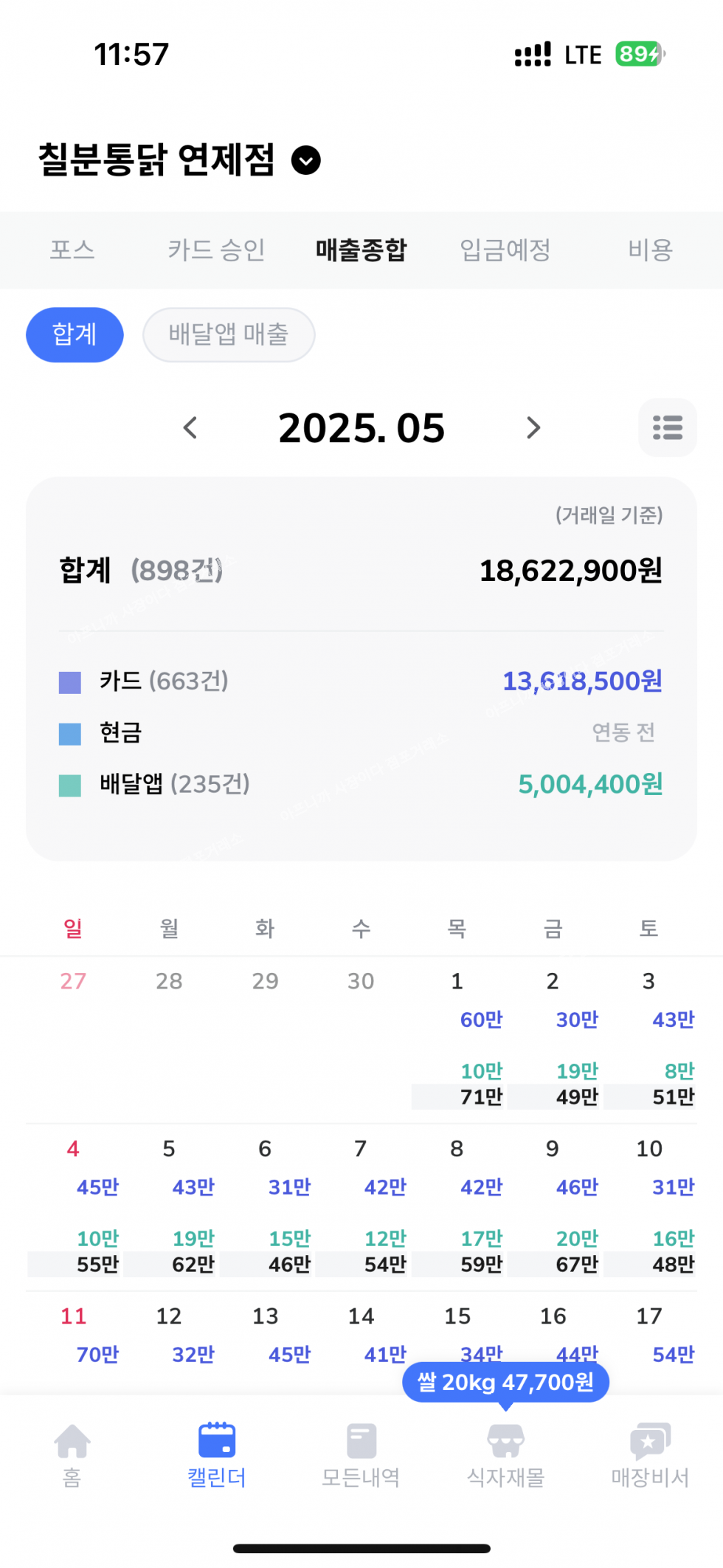Switch to the 포스 tab

click(72, 250)
